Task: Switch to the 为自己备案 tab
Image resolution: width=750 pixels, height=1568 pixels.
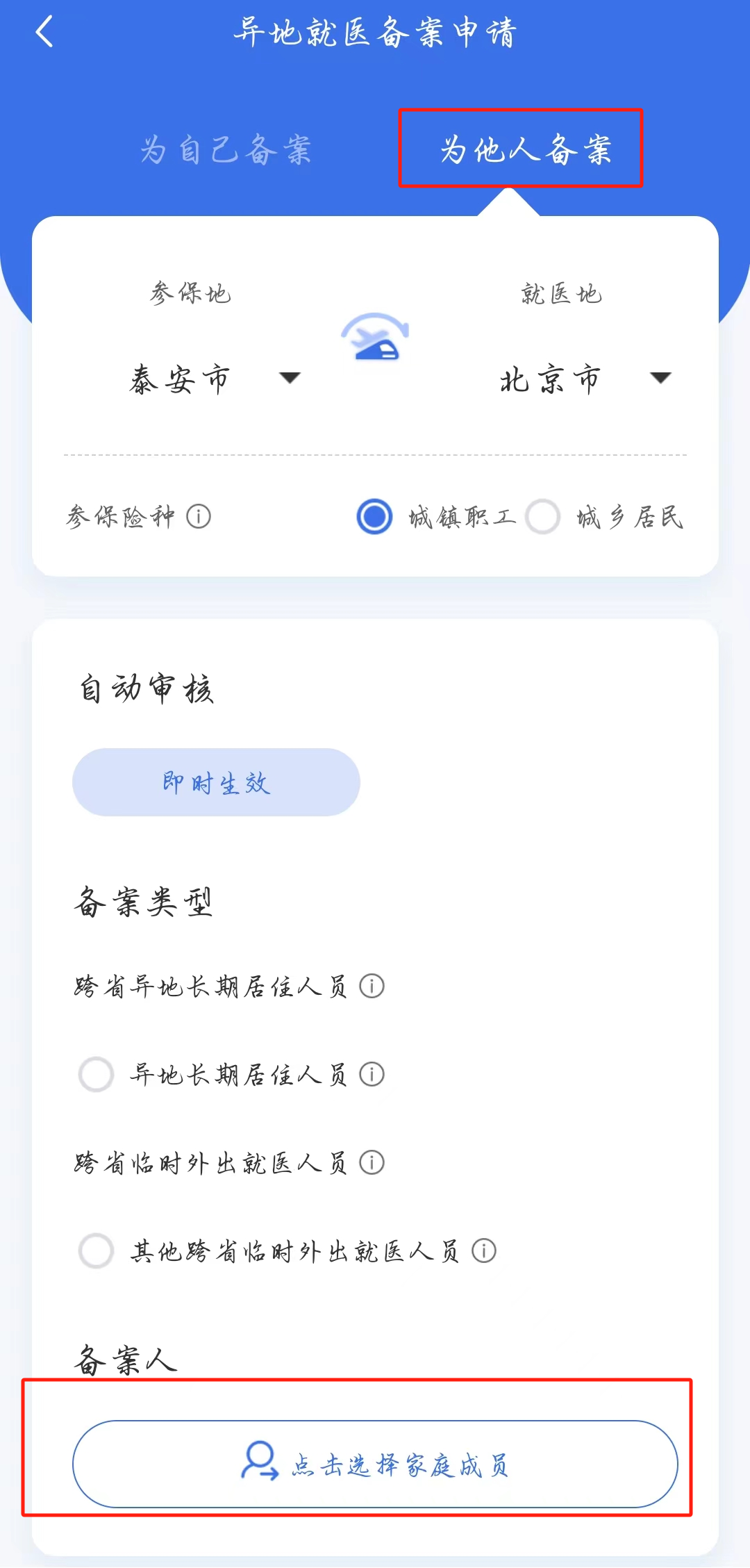Action: (226, 149)
